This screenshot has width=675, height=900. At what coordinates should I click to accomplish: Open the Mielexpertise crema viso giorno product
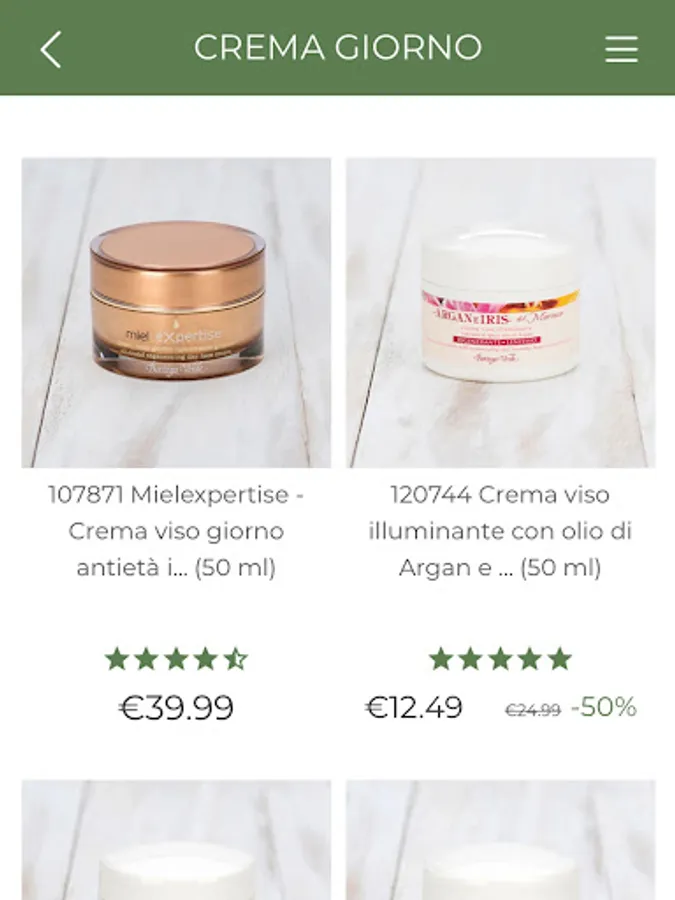pos(176,313)
